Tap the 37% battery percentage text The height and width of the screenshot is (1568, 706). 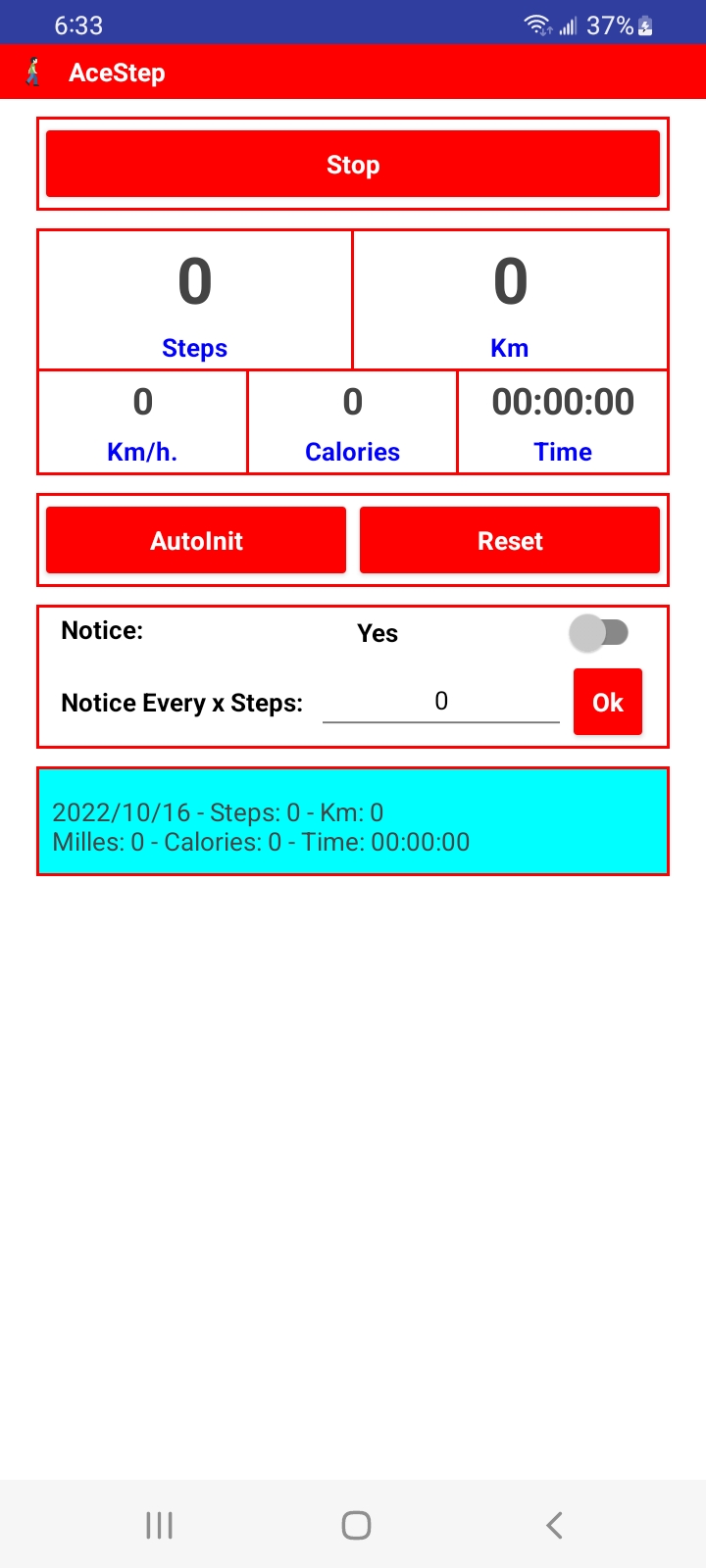pos(610,26)
